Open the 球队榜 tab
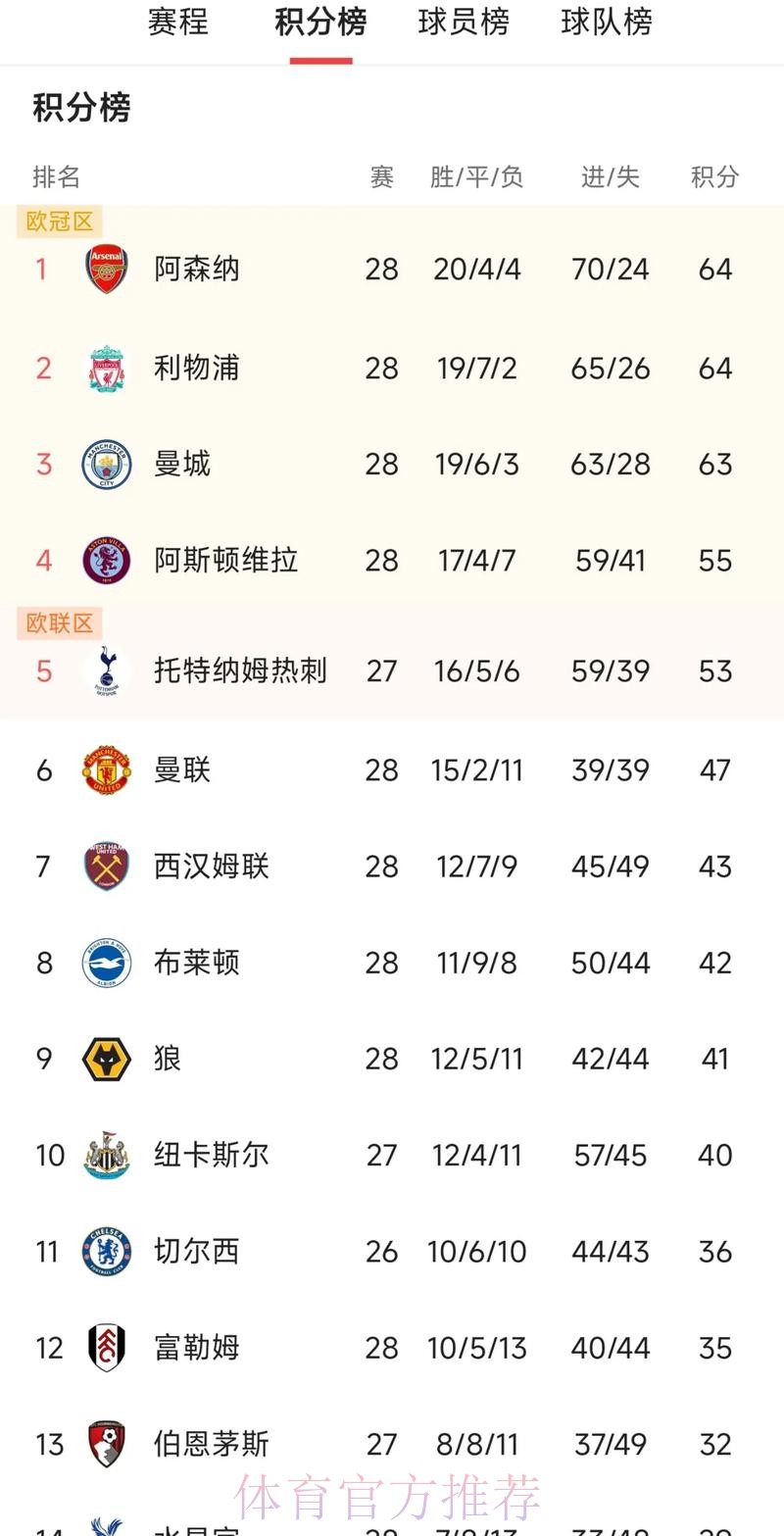Image resolution: width=784 pixels, height=1536 pixels. 606,23
